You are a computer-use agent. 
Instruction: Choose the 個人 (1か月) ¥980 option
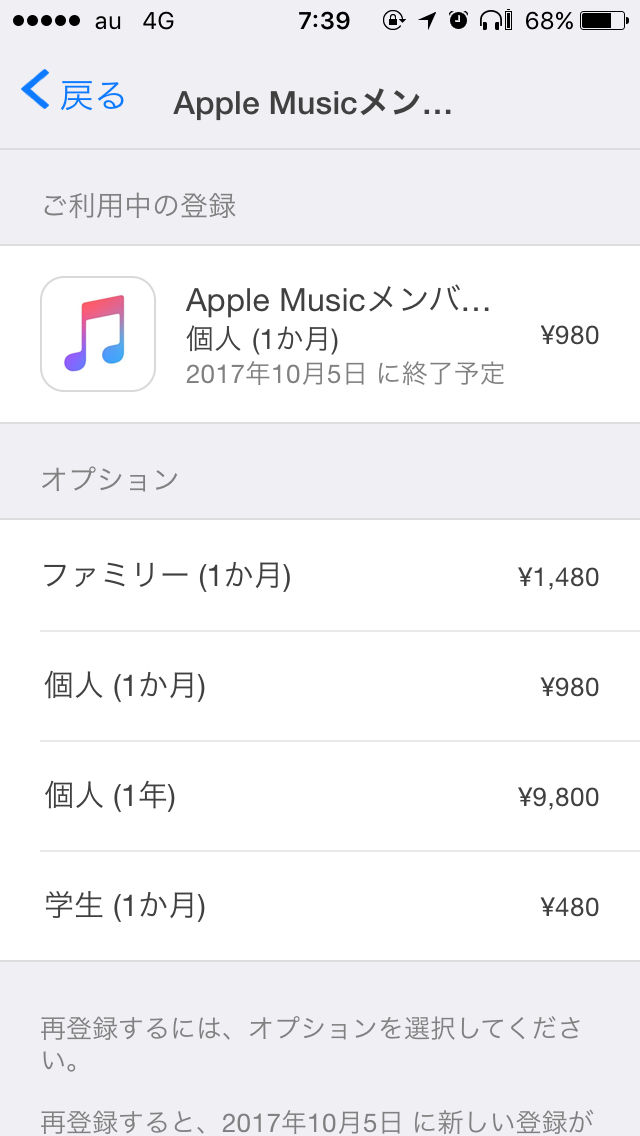pos(320,686)
